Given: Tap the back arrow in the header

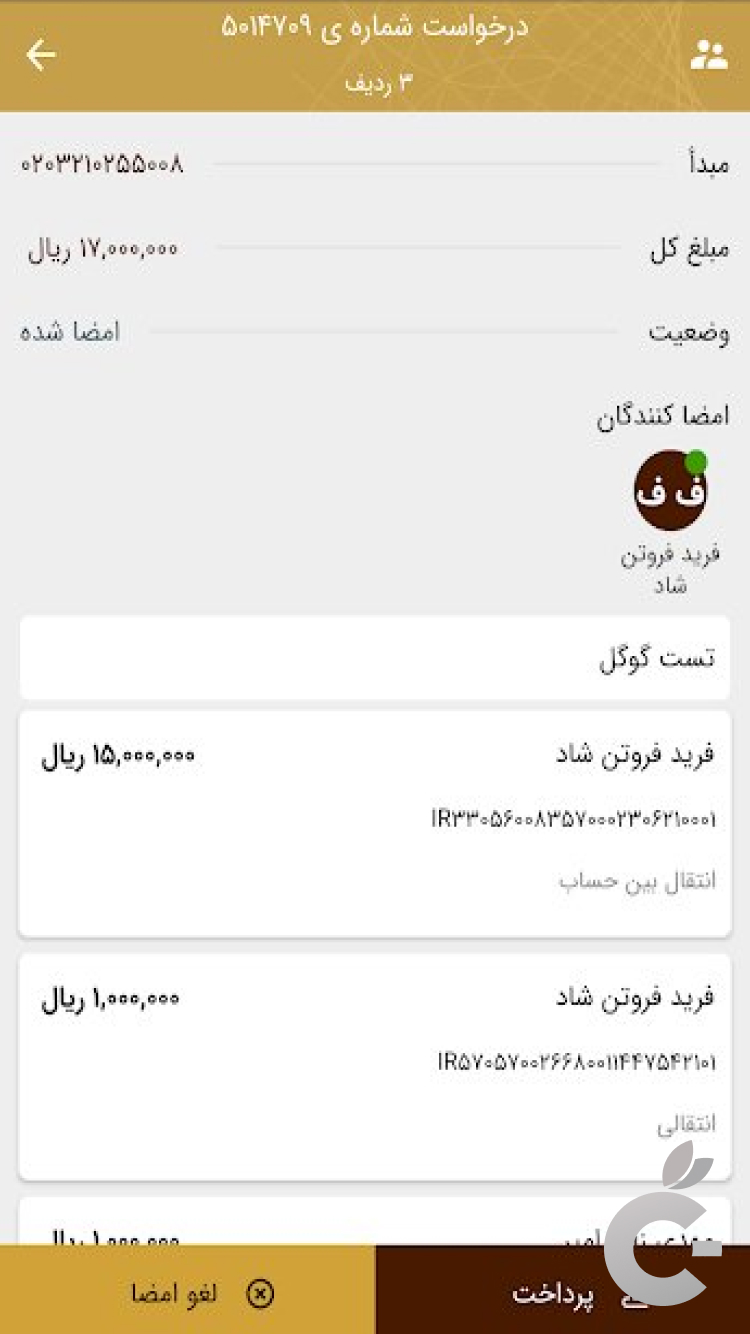Looking at the screenshot, I should click(40, 56).
